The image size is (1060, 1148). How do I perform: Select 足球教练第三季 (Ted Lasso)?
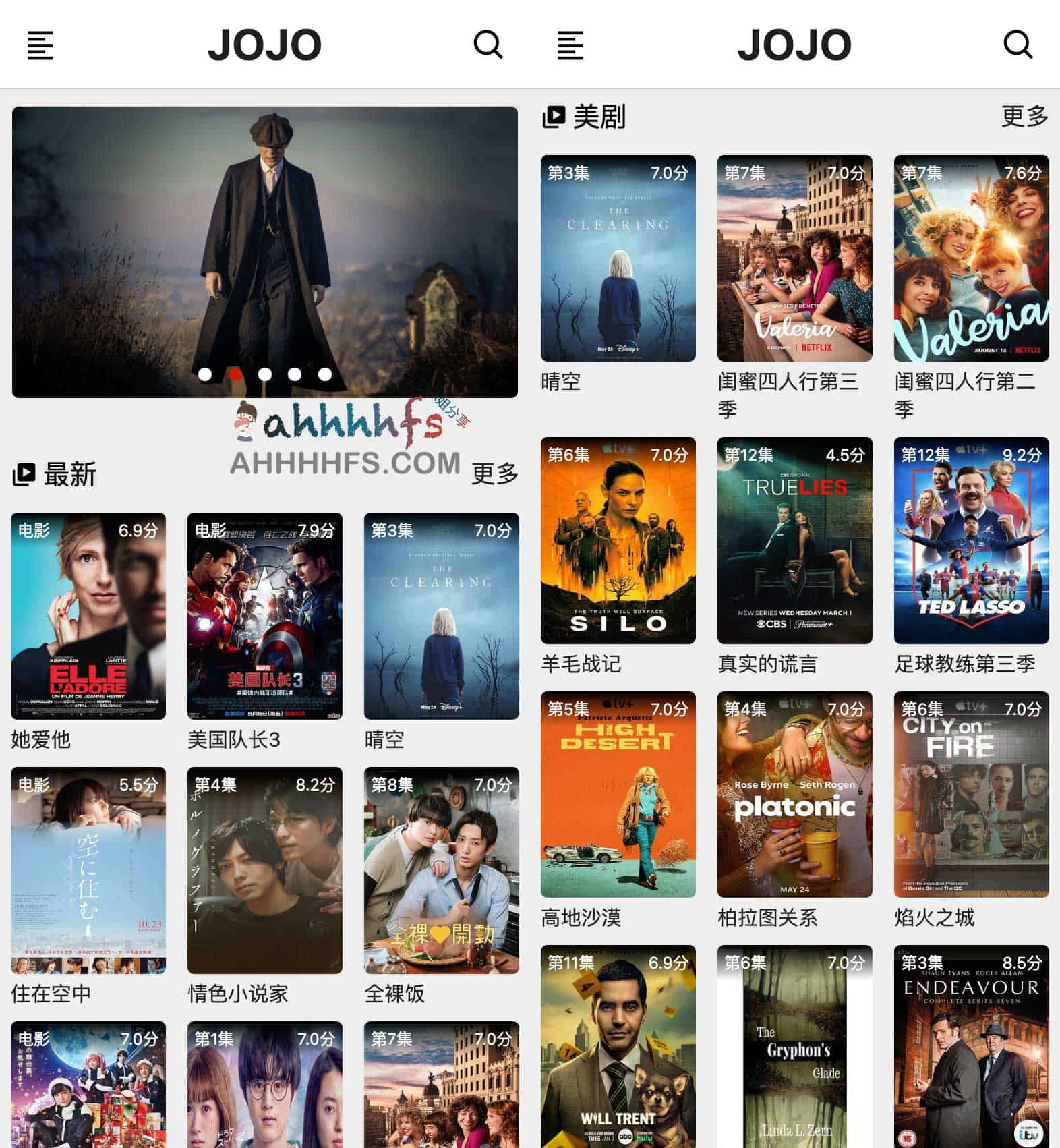[x=972, y=540]
